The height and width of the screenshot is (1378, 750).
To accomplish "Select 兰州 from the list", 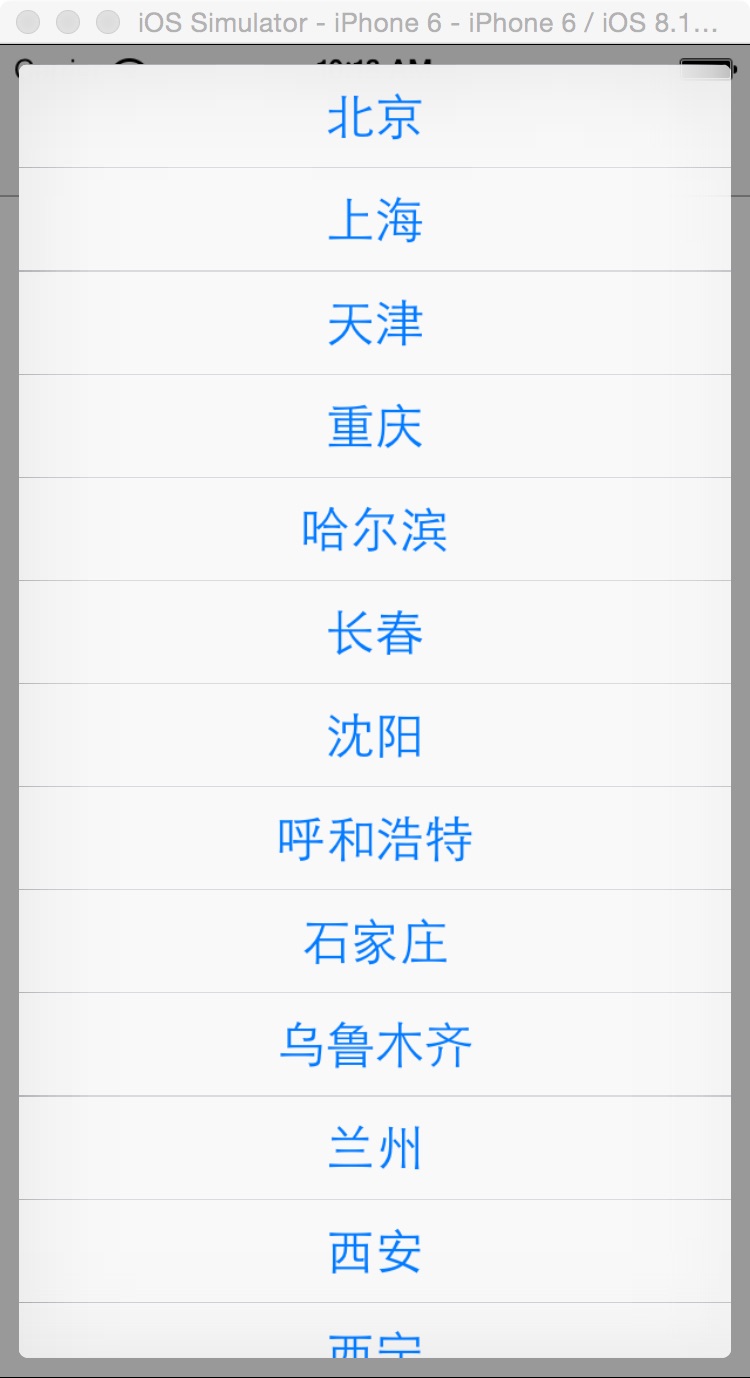I will coord(375,1147).
